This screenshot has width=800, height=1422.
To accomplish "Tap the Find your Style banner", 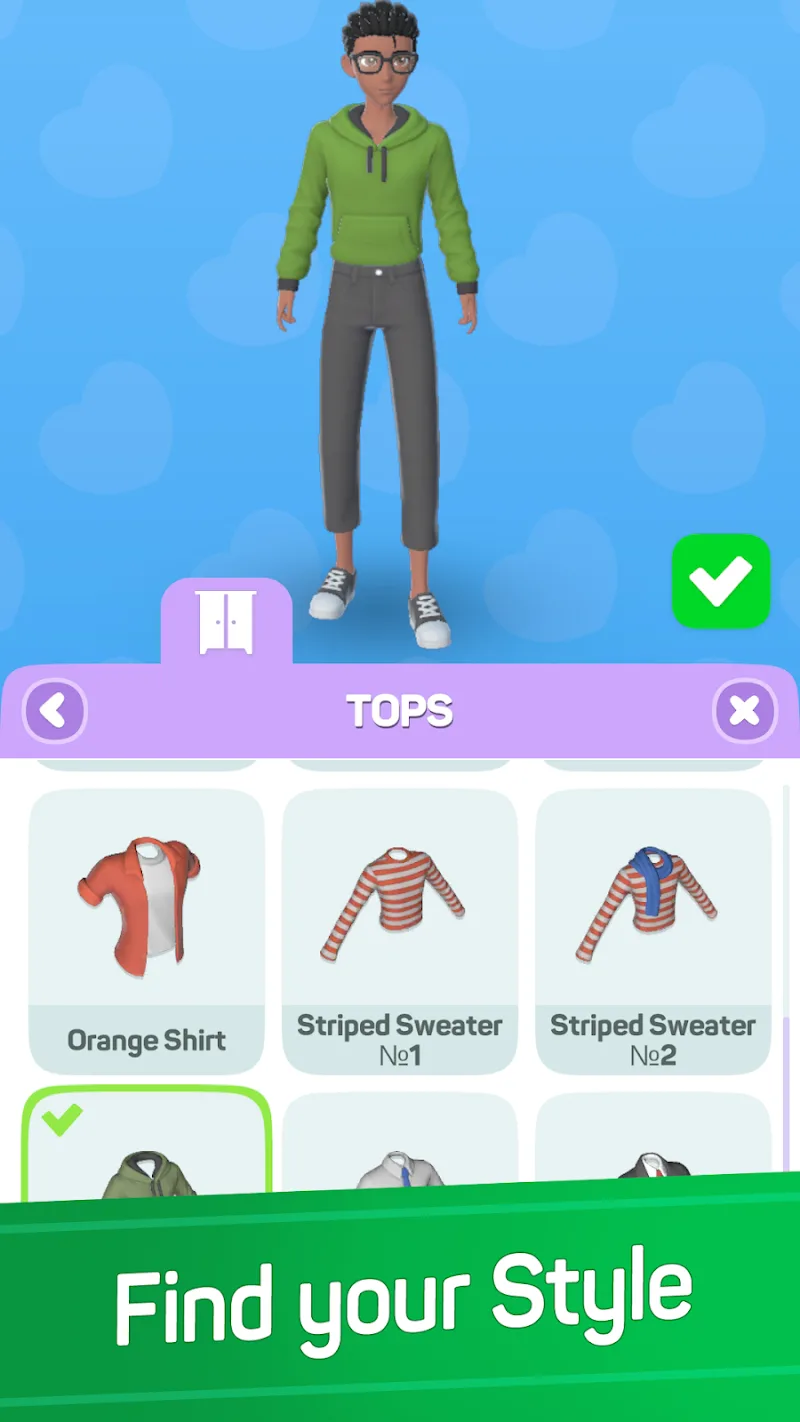I will [400, 1300].
